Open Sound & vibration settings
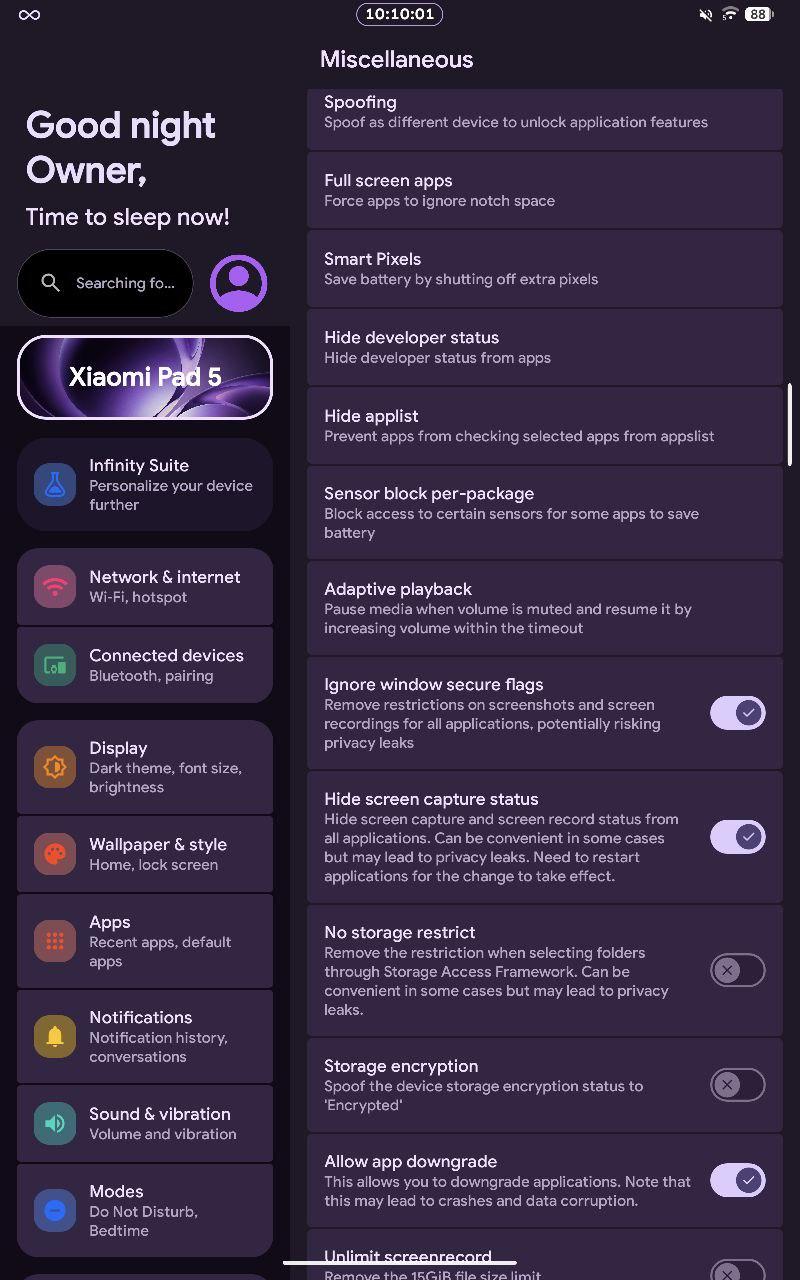Image resolution: width=800 pixels, height=1280 pixels. pos(145,1123)
